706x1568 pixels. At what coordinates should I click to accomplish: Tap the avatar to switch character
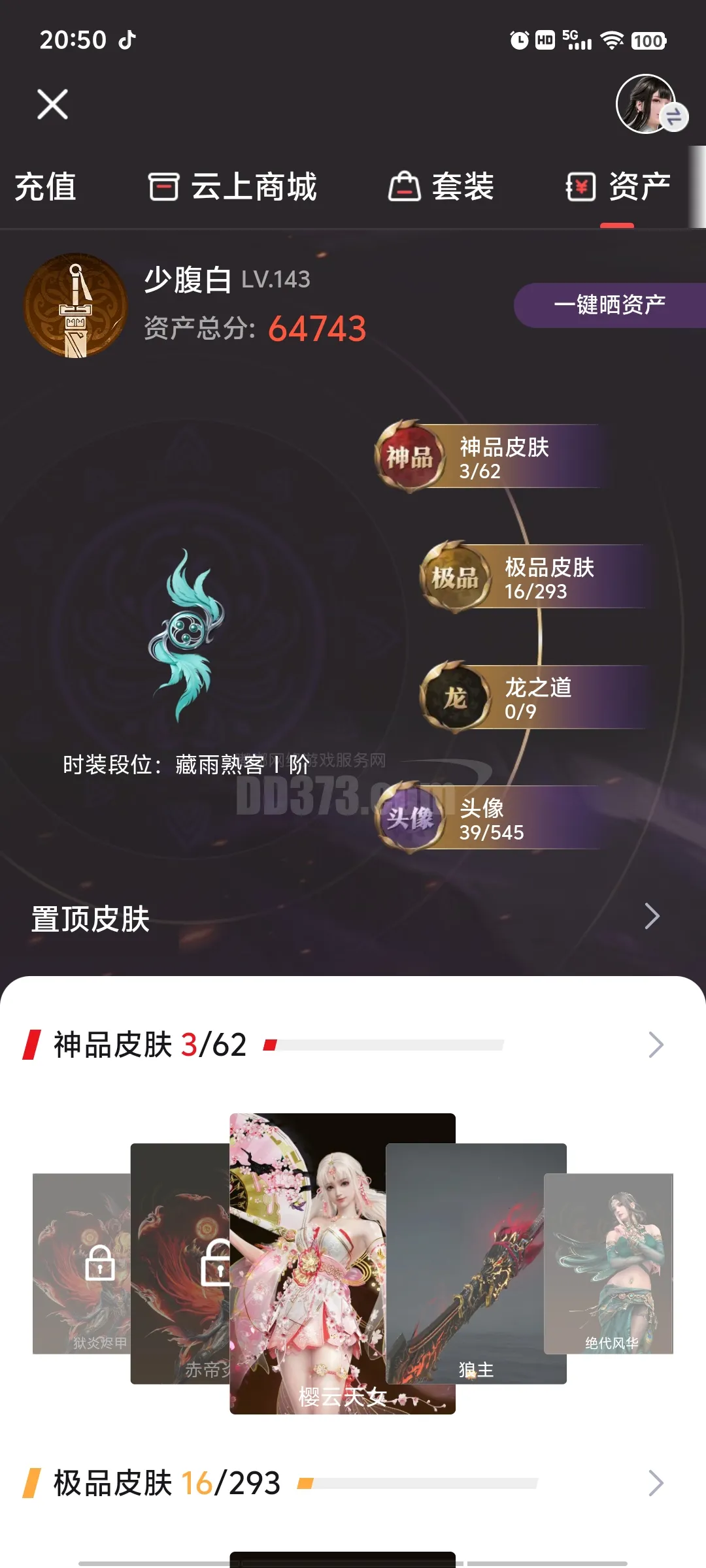[647, 105]
